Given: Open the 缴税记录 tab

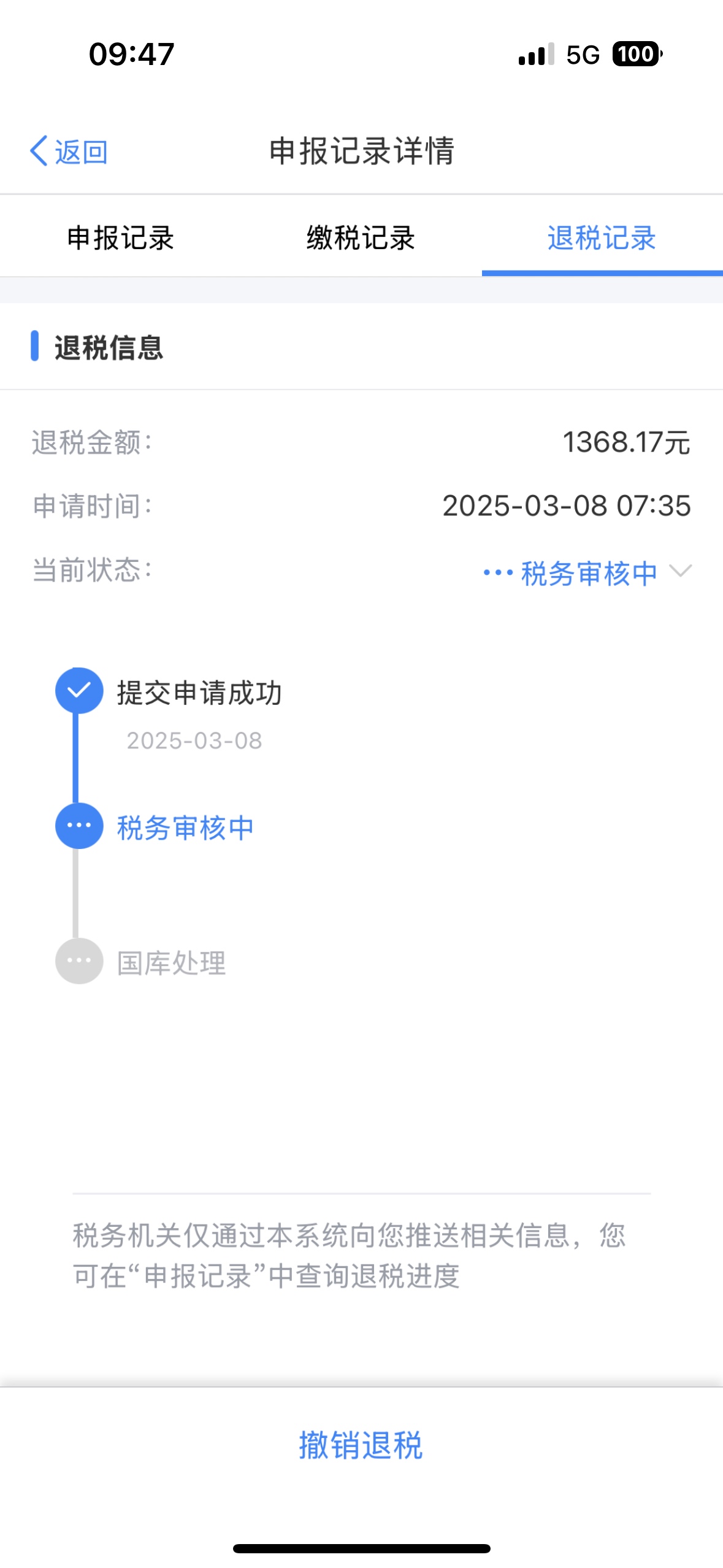Looking at the screenshot, I should 361,237.
